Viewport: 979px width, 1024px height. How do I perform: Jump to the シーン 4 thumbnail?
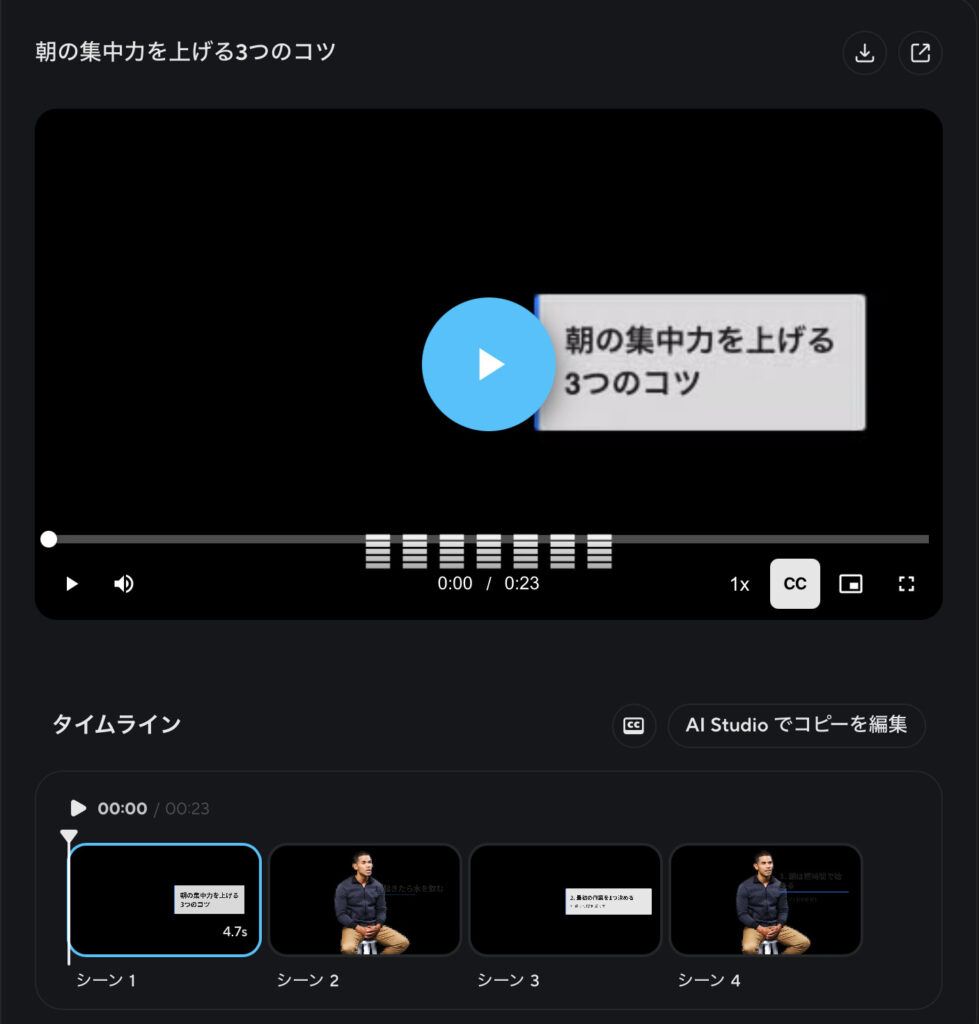(x=765, y=899)
